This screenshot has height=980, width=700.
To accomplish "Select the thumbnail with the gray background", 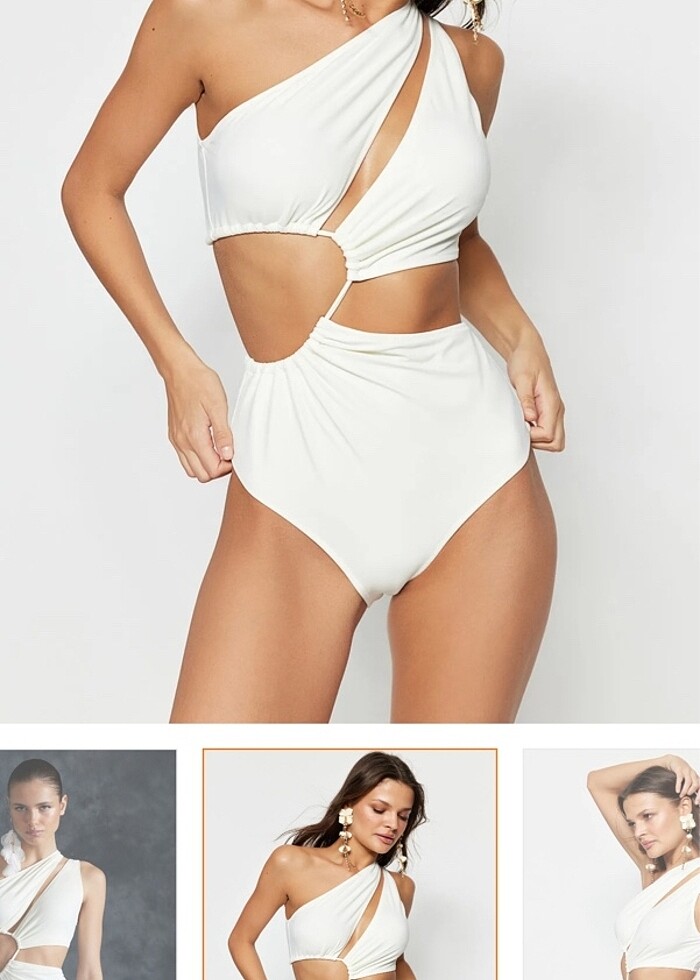I will pyautogui.click(x=88, y=865).
